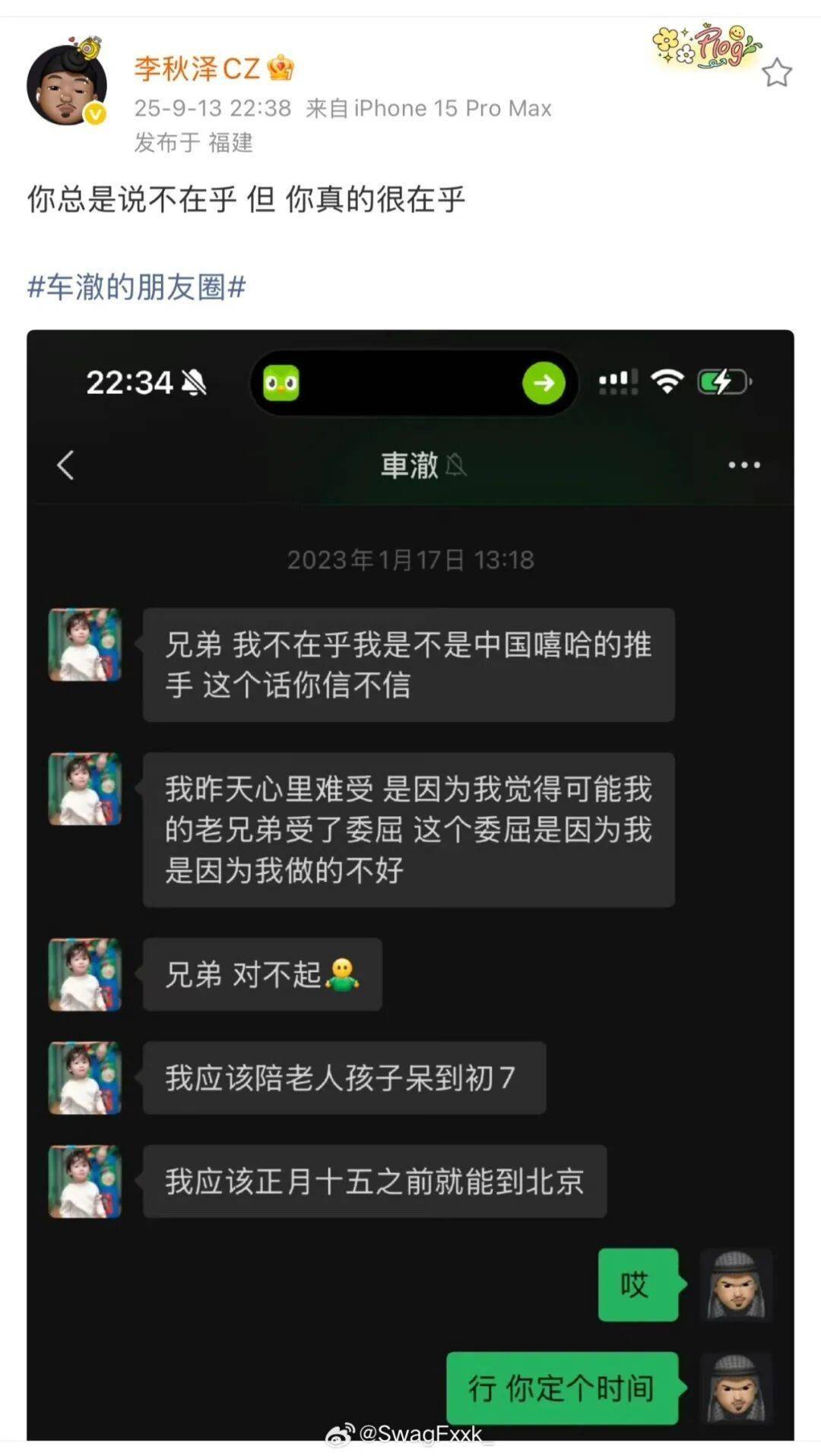Open the attached chat screenshot image
The image size is (821, 1456).
tap(410, 882)
